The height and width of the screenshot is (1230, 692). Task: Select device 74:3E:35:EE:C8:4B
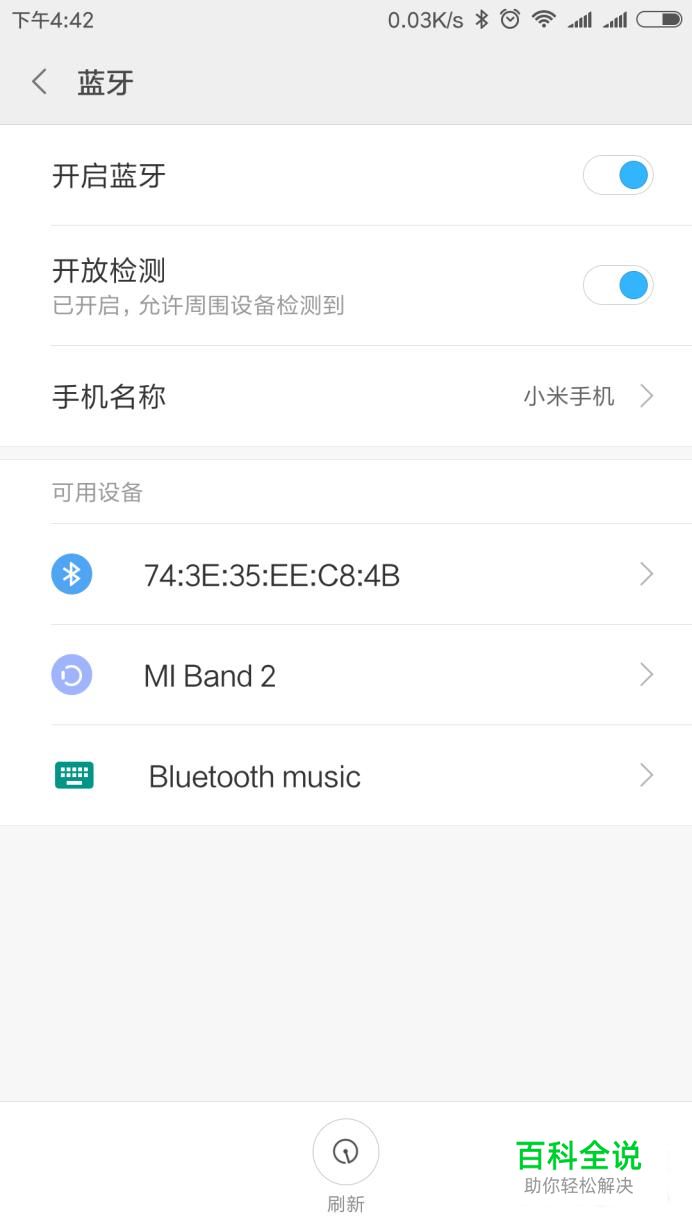click(x=346, y=574)
